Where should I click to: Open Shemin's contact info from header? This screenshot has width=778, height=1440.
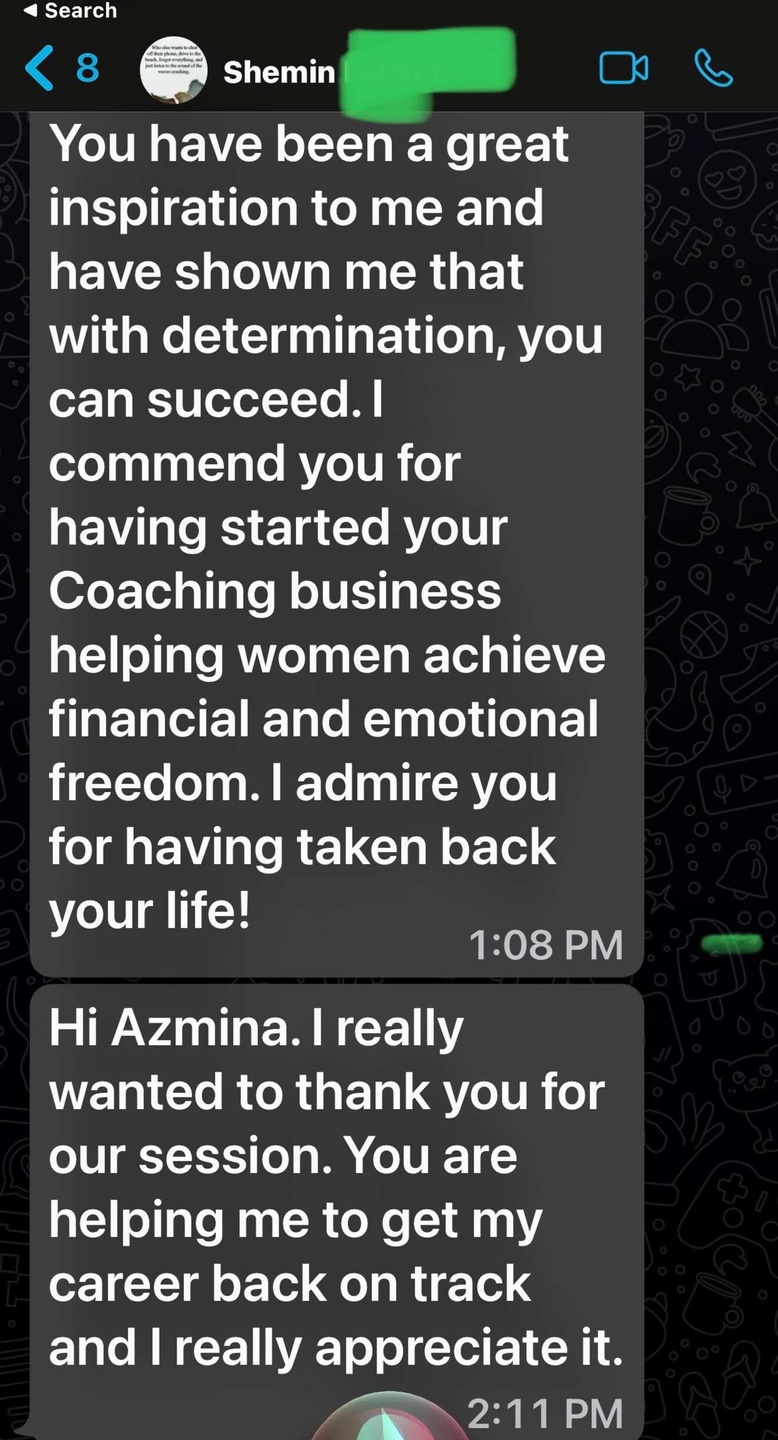278,72
